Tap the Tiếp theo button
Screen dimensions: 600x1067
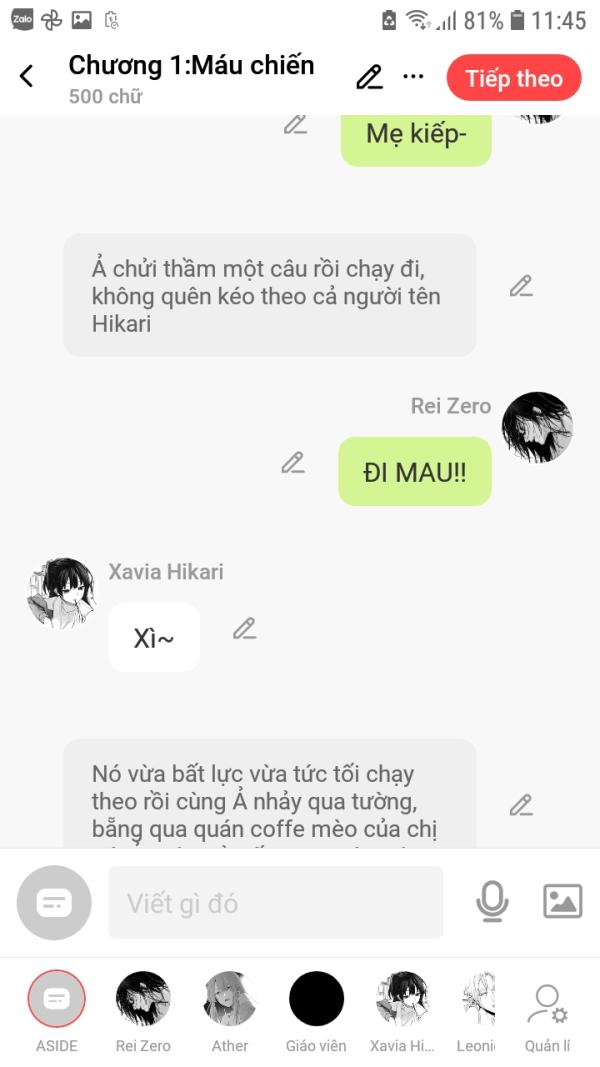[x=513, y=78]
